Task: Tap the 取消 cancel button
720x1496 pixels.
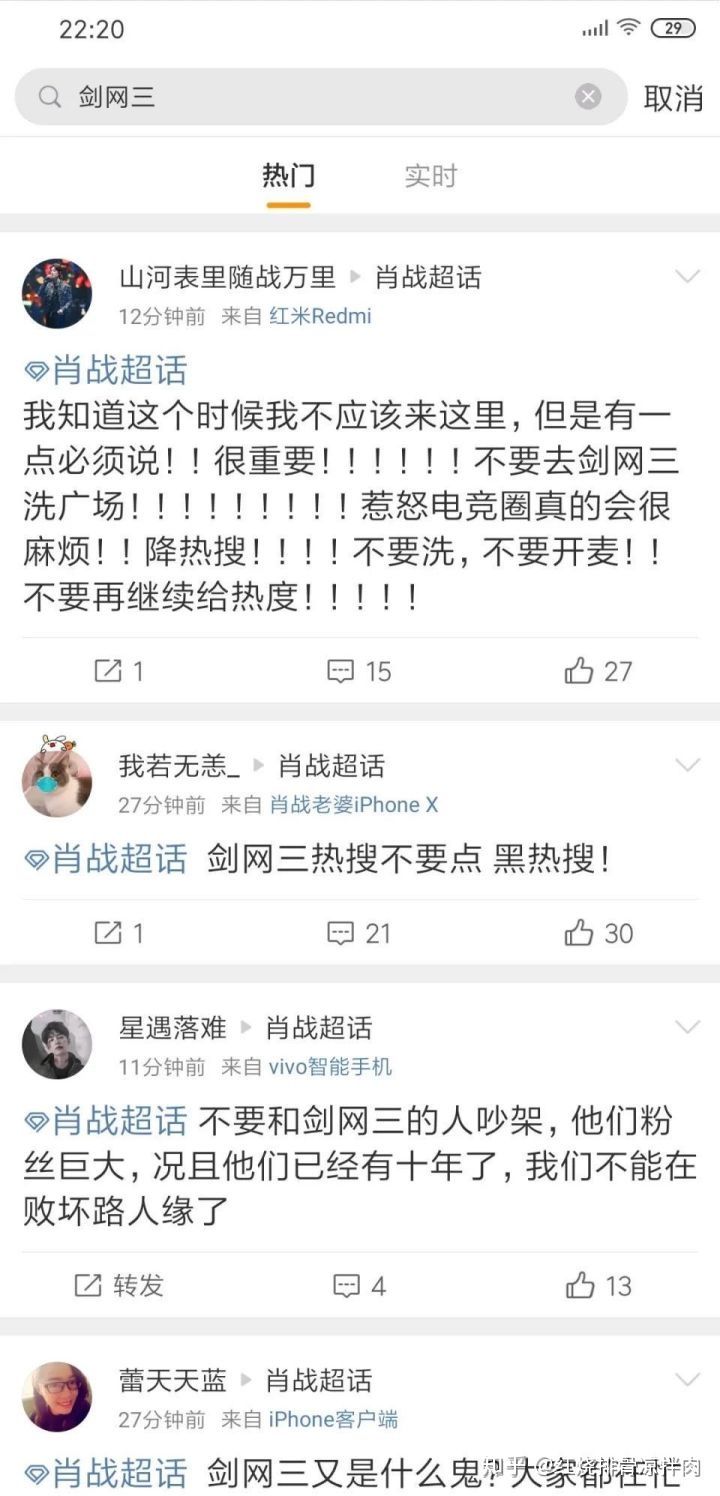Action: [x=673, y=96]
